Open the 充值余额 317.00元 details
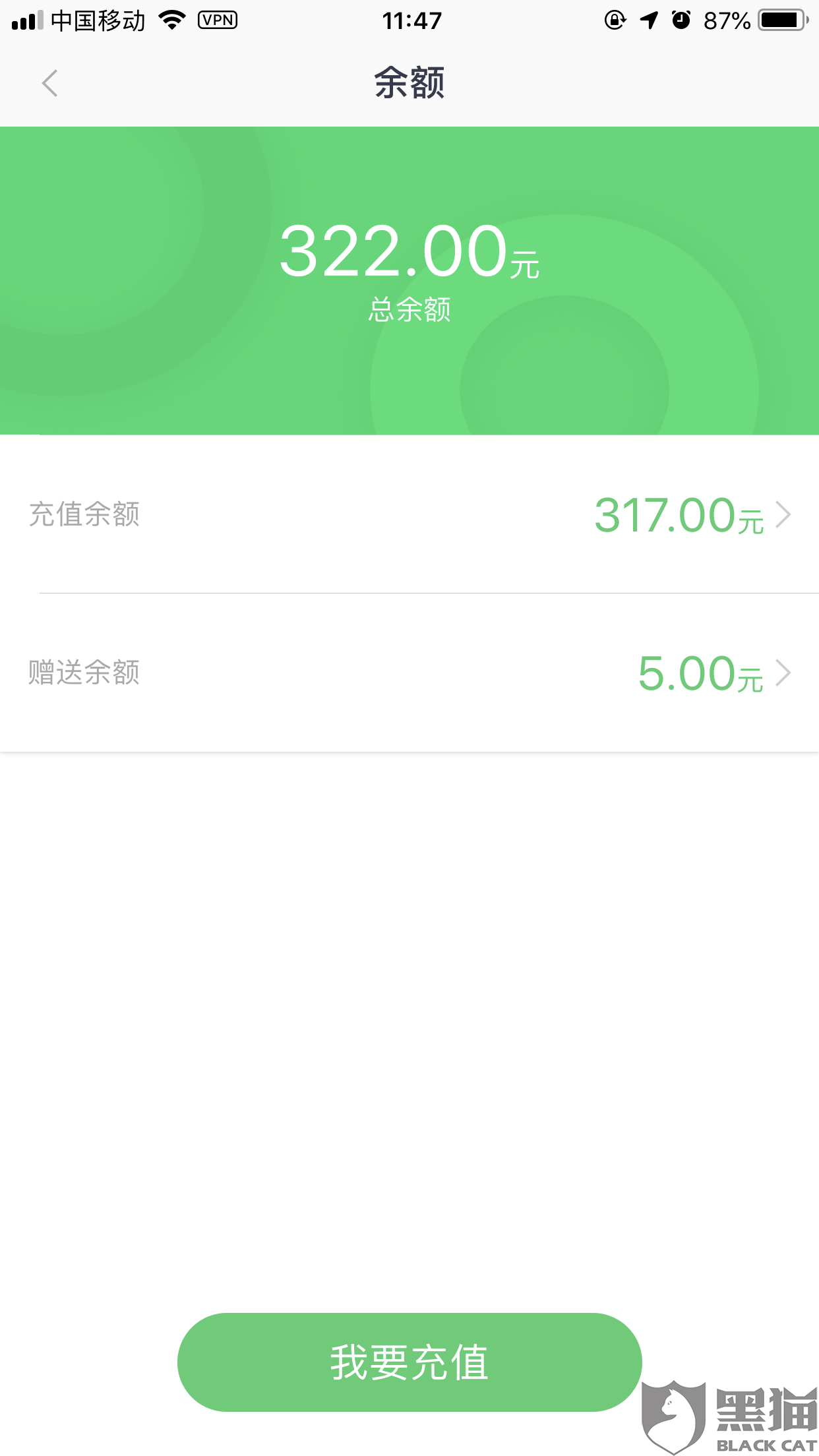Image resolution: width=819 pixels, height=1456 pixels. [409, 514]
